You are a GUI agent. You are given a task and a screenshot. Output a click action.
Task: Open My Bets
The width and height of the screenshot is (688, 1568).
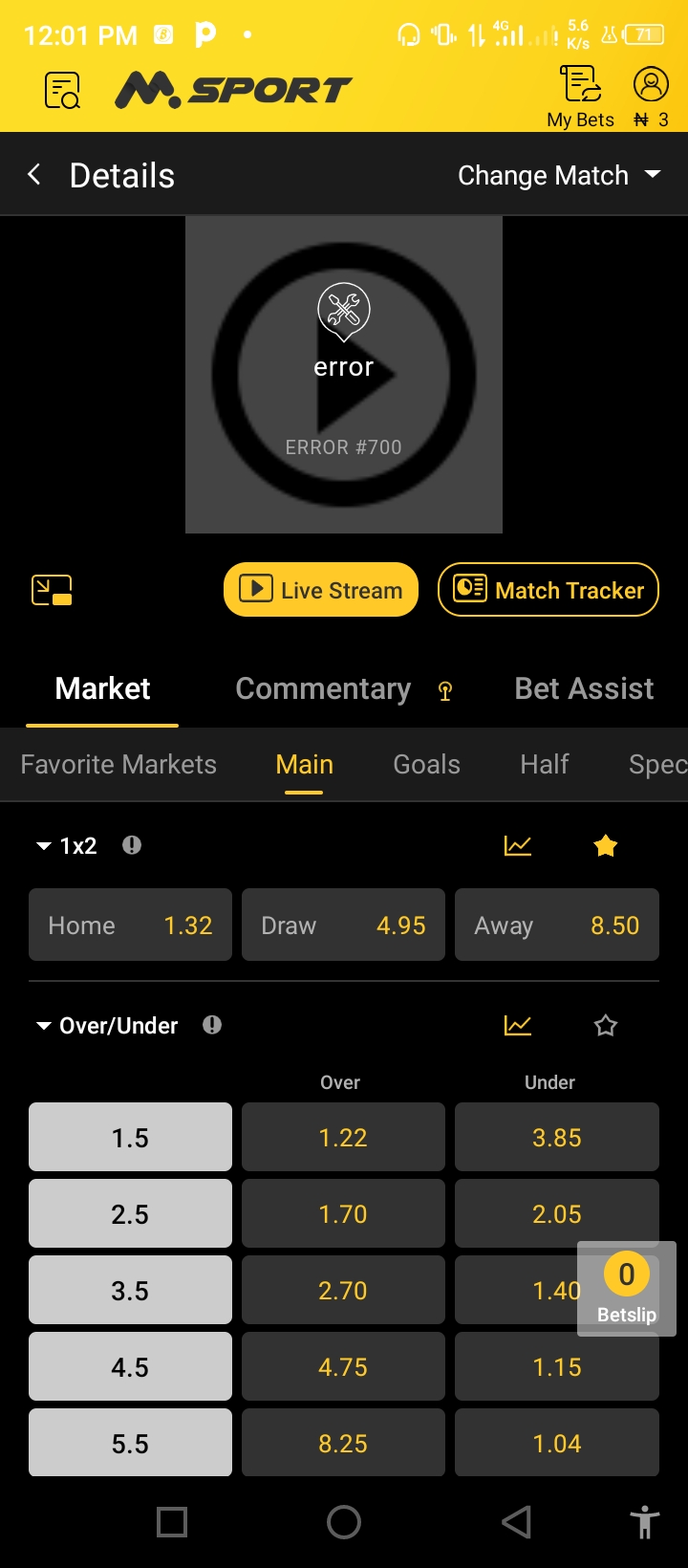580,95
